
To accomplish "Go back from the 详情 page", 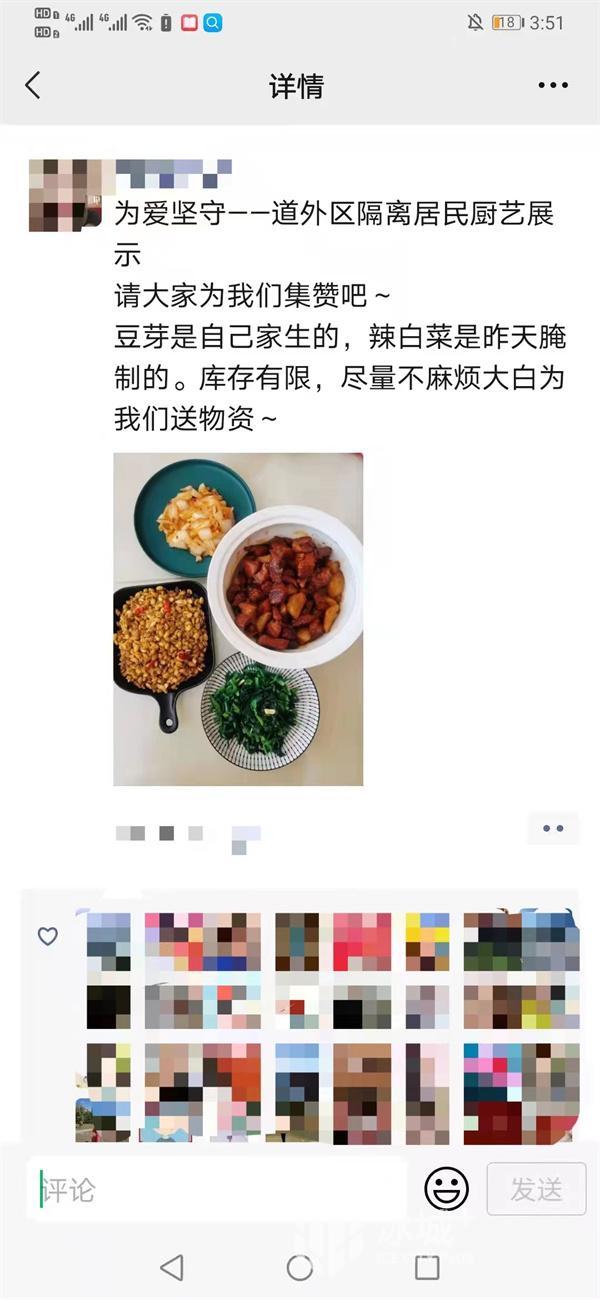I will point(33,86).
